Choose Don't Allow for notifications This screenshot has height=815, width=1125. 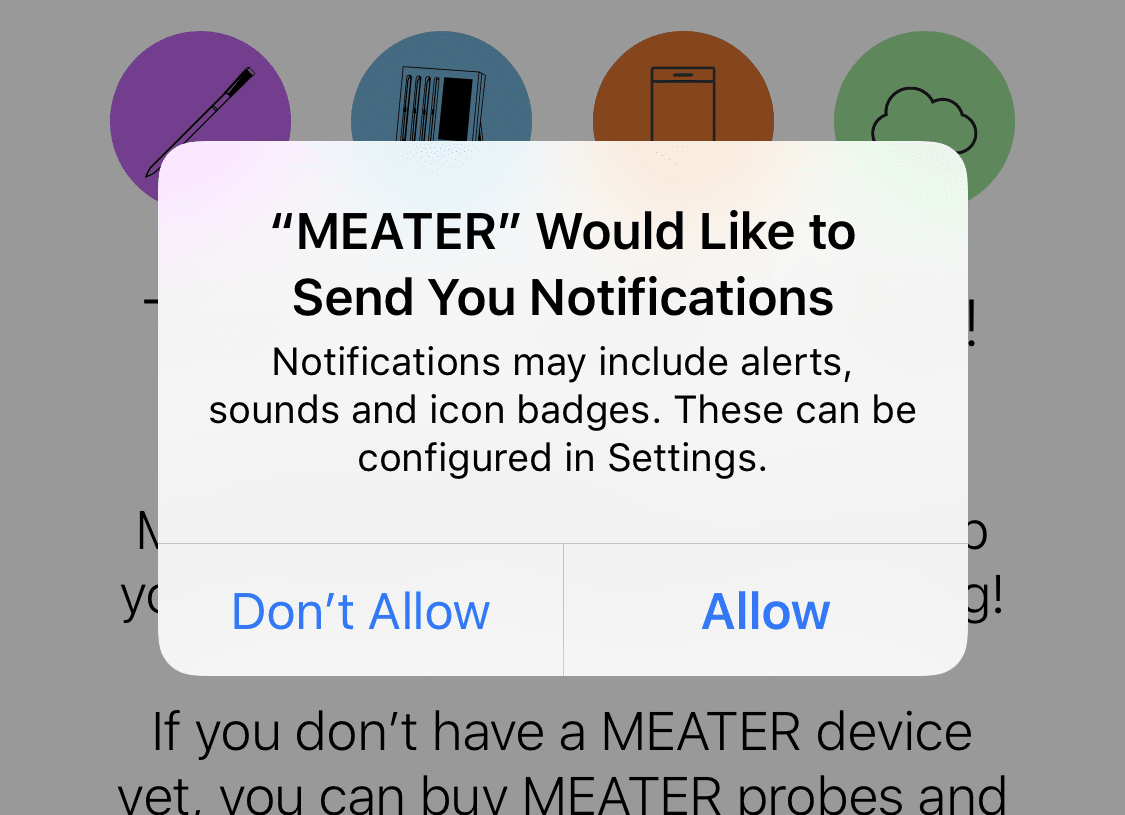pos(361,611)
